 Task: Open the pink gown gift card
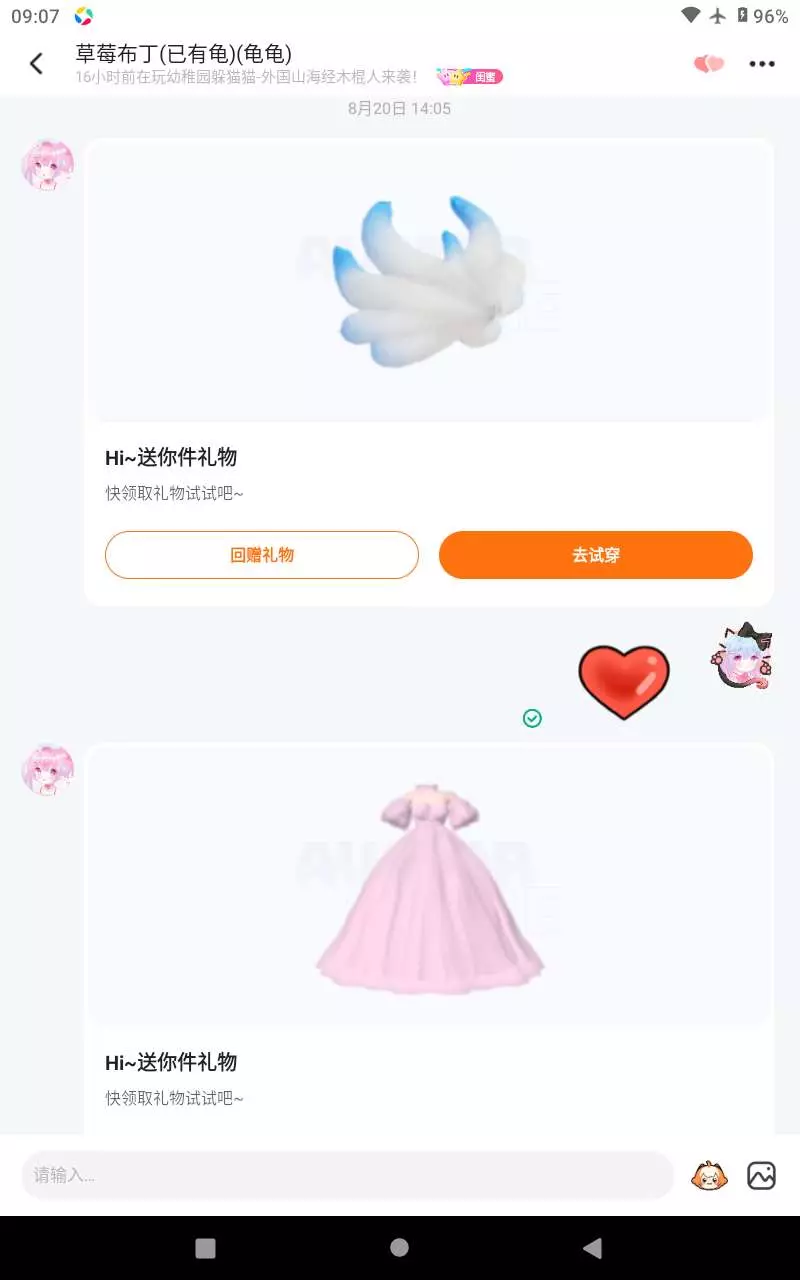[429, 938]
